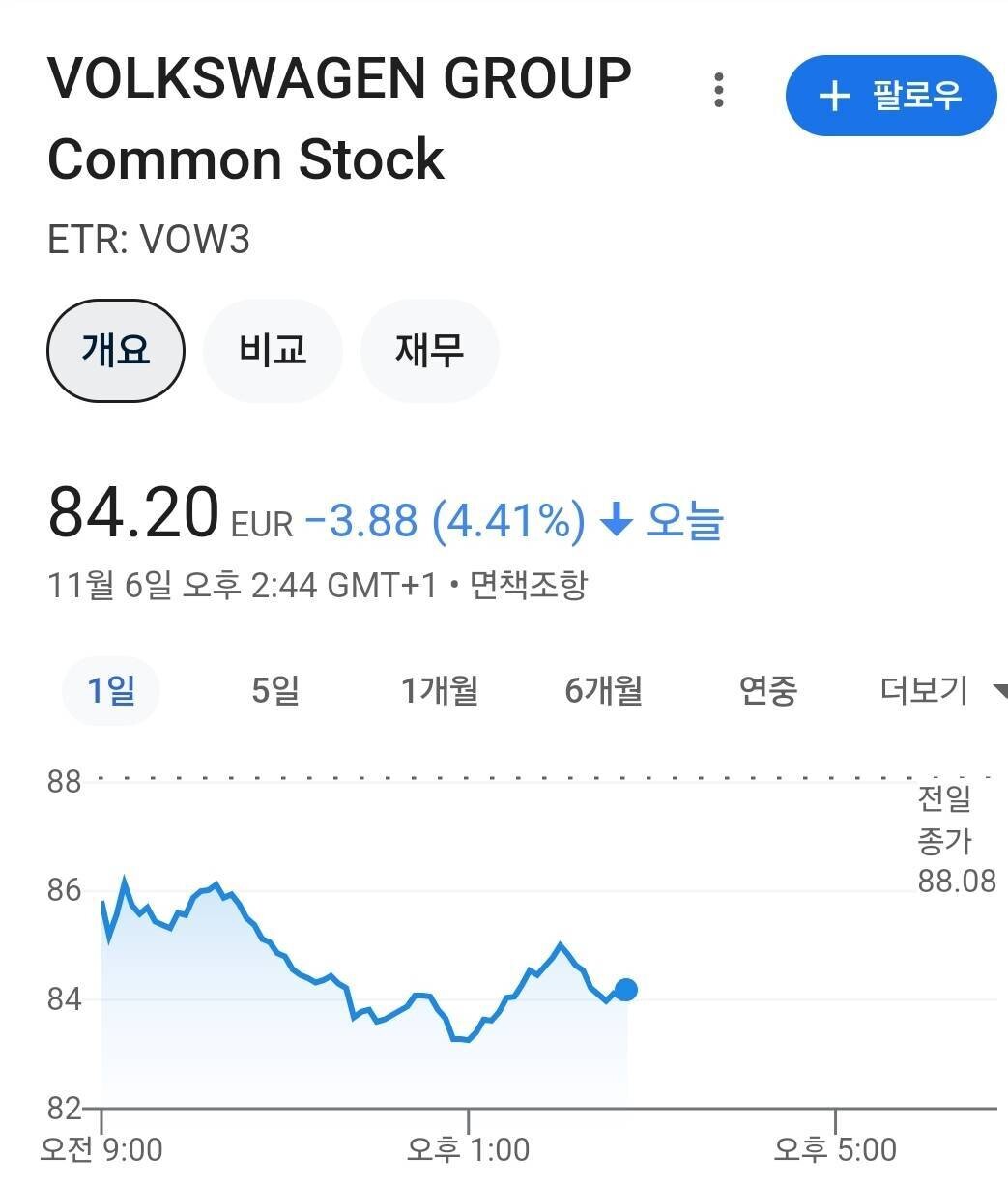Switch chart to 5일 view
The width and height of the screenshot is (1008, 1185).
(x=274, y=690)
